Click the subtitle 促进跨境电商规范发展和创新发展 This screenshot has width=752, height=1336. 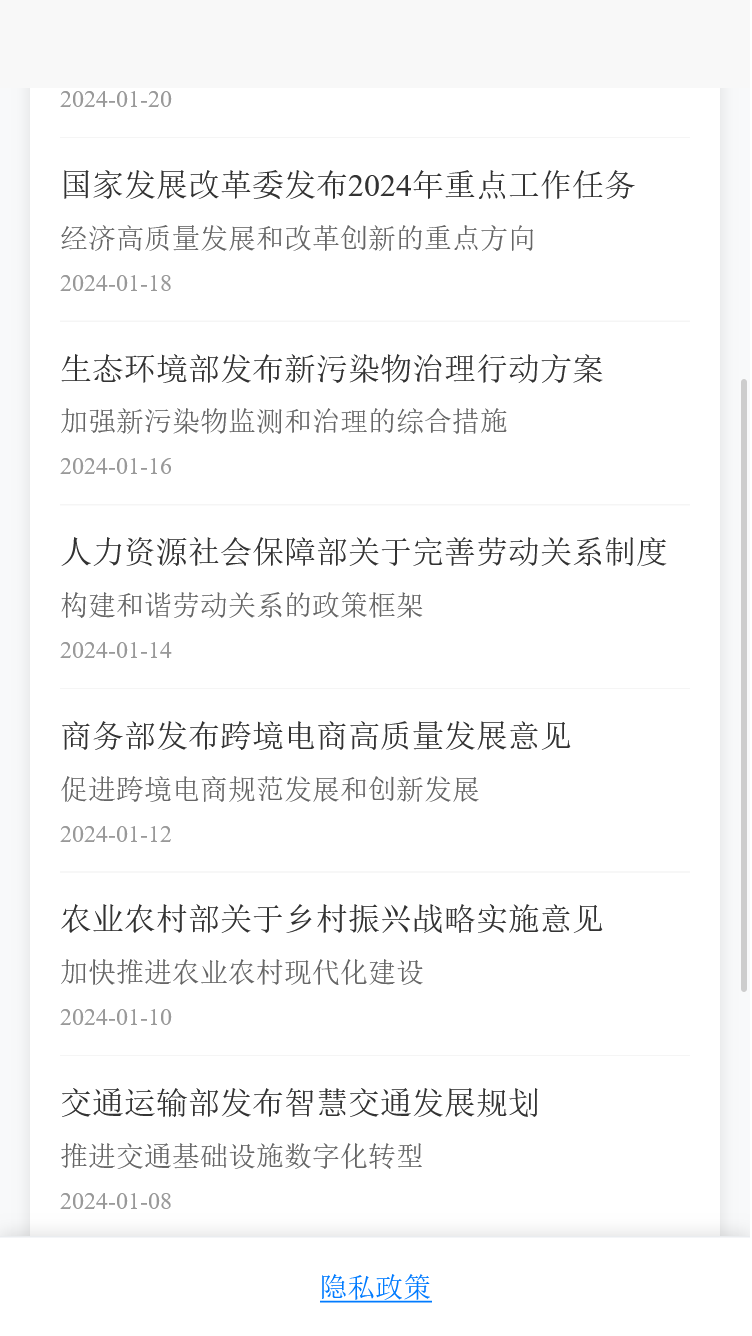click(x=269, y=789)
